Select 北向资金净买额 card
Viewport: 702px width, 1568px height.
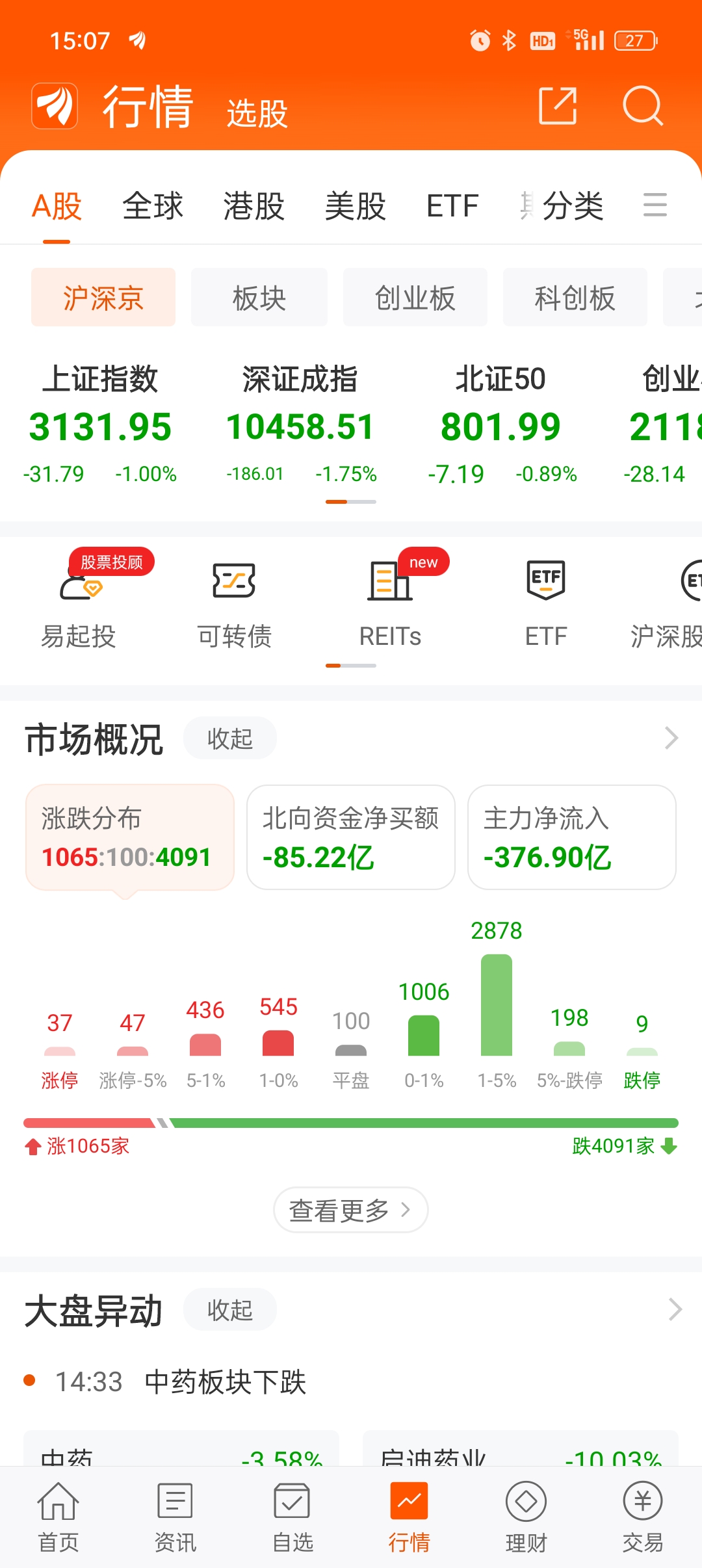click(x=351, y=837)
